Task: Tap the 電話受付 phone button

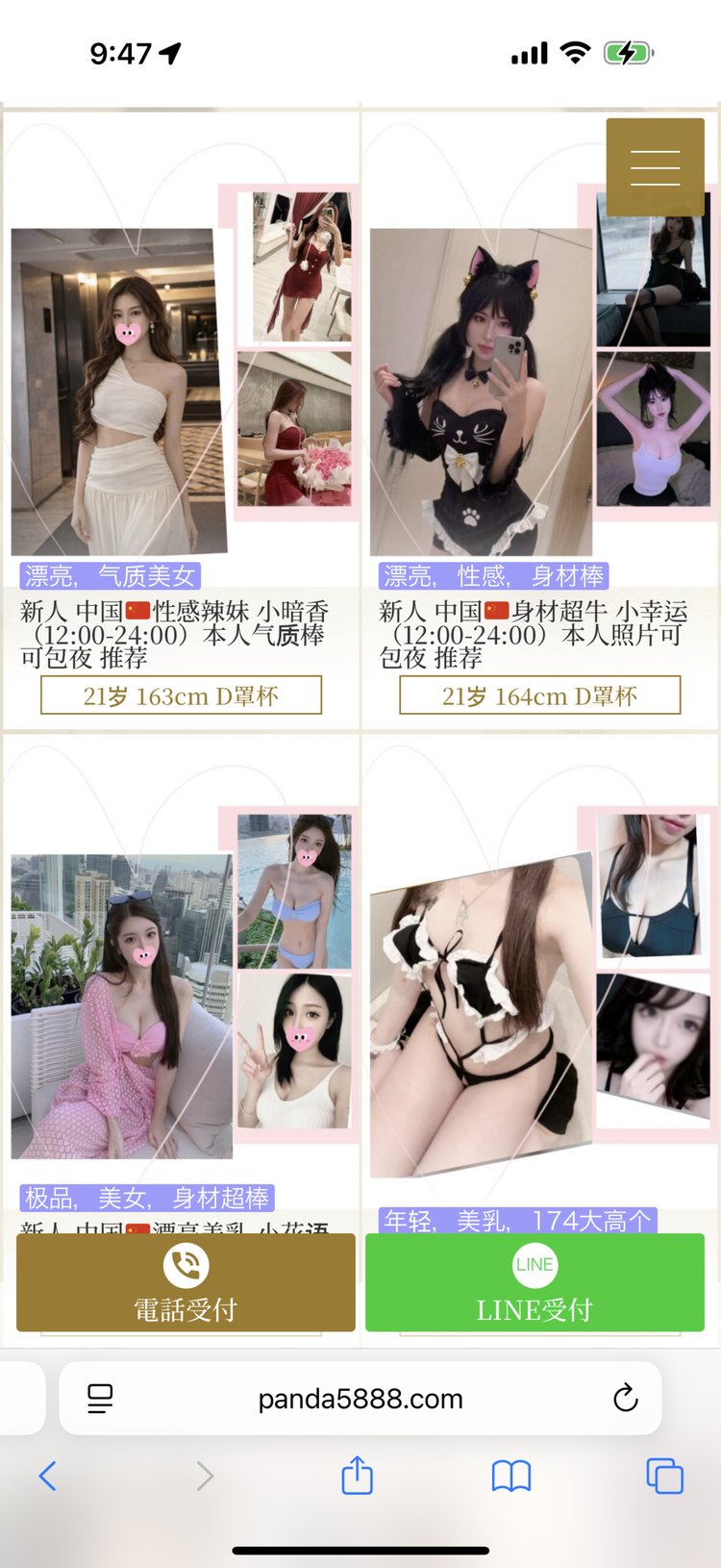Action: pos(186,1282)
